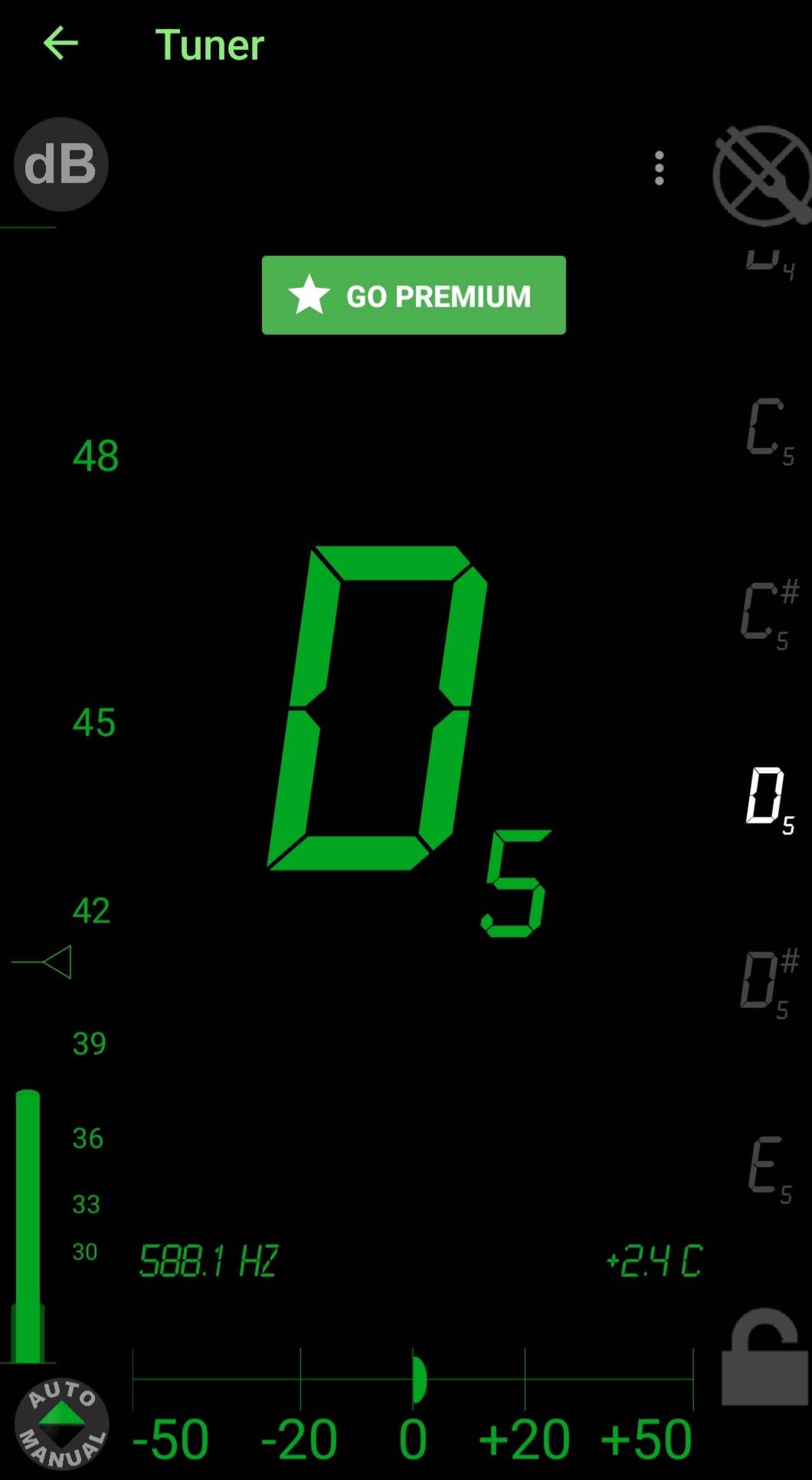The image size is (812, 1480).
Task: Open the three-dot overflow menu
Action: [x=659, y=168]
